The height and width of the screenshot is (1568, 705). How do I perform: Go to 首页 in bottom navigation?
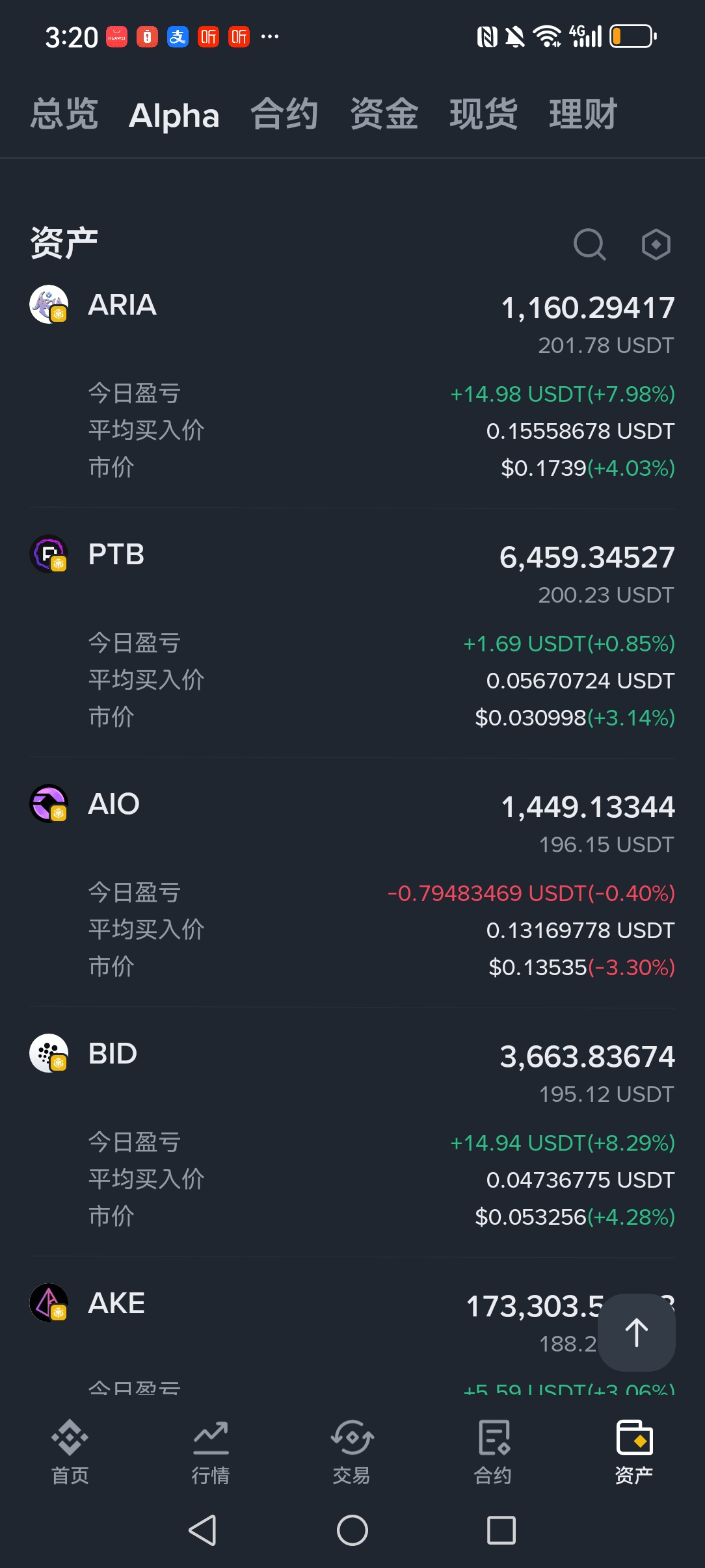[x=70, y=1452]
